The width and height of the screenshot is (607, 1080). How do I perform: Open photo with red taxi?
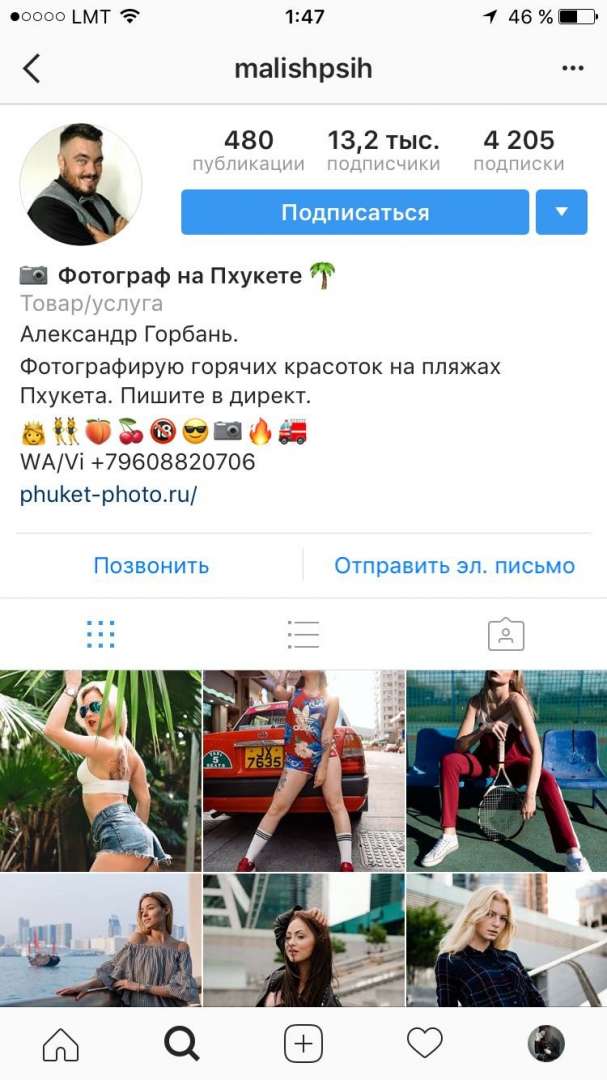click(x=303, y=770)
